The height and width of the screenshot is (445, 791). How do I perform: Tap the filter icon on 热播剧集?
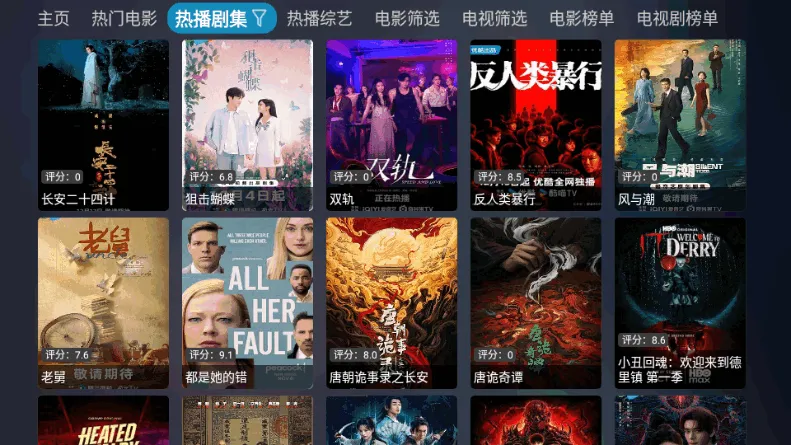pyautogui.click(x=259, y=18)
